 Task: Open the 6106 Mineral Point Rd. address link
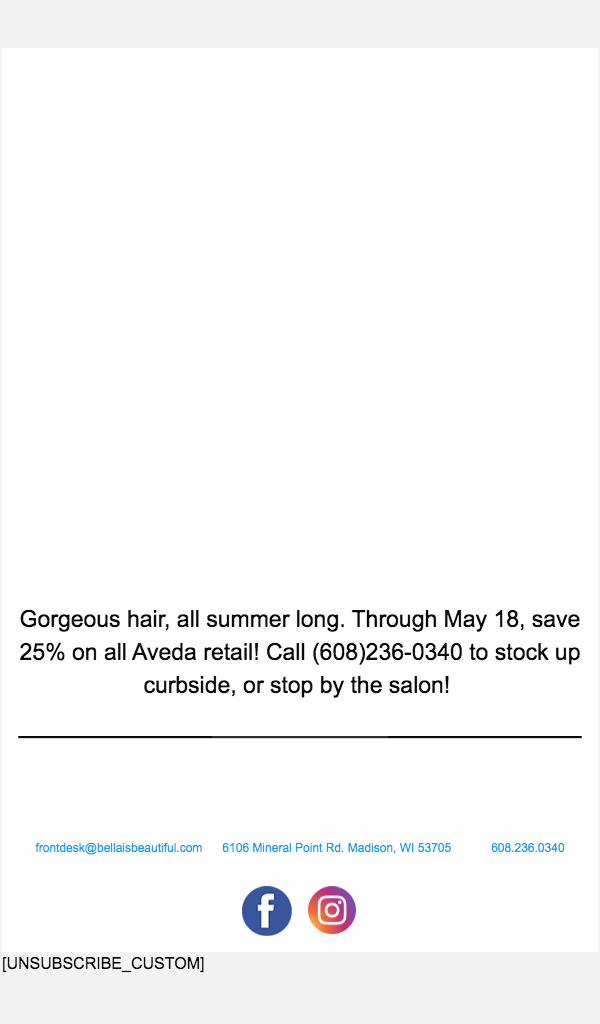pos(336,848)
